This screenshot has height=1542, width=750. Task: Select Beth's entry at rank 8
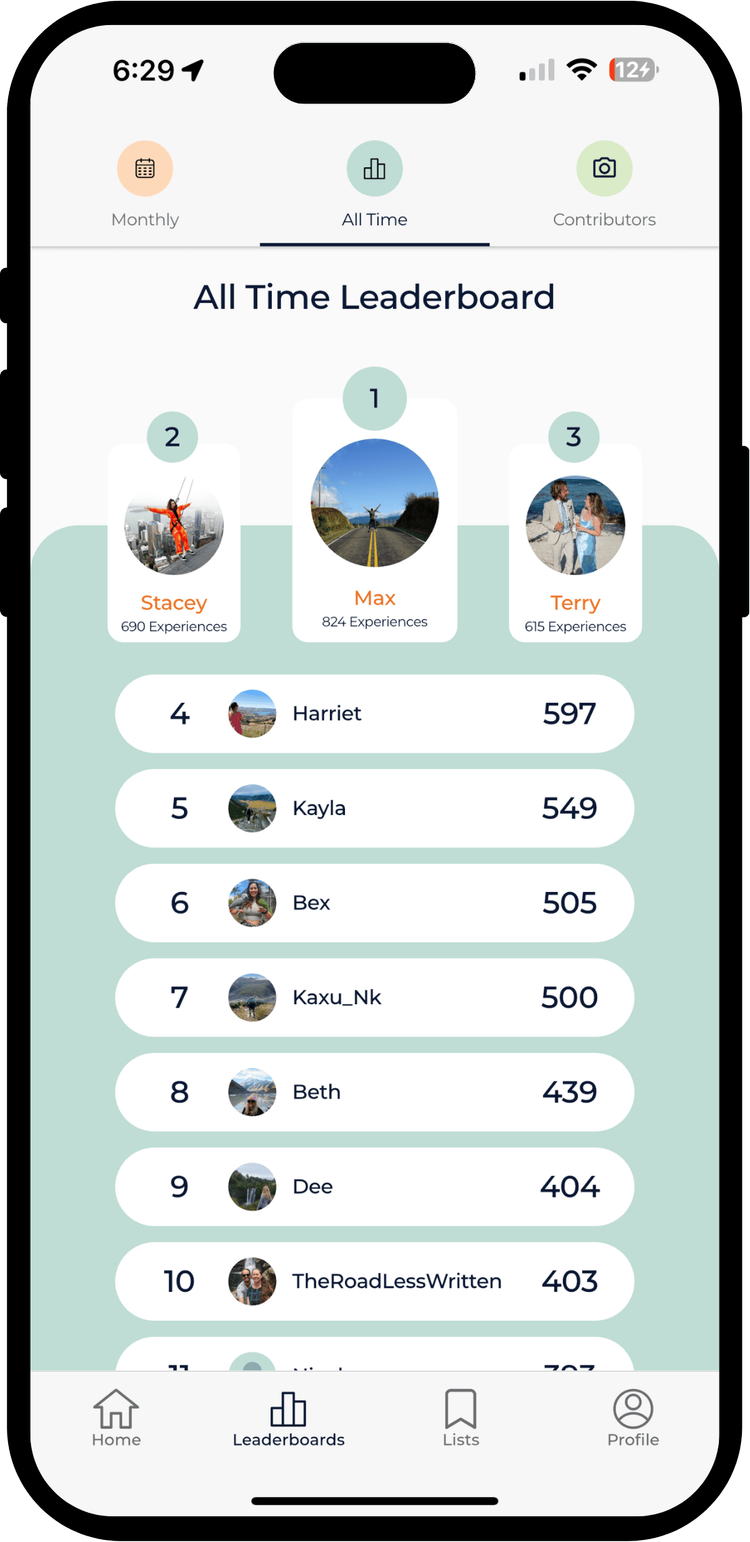click(x=374, y=1092)
